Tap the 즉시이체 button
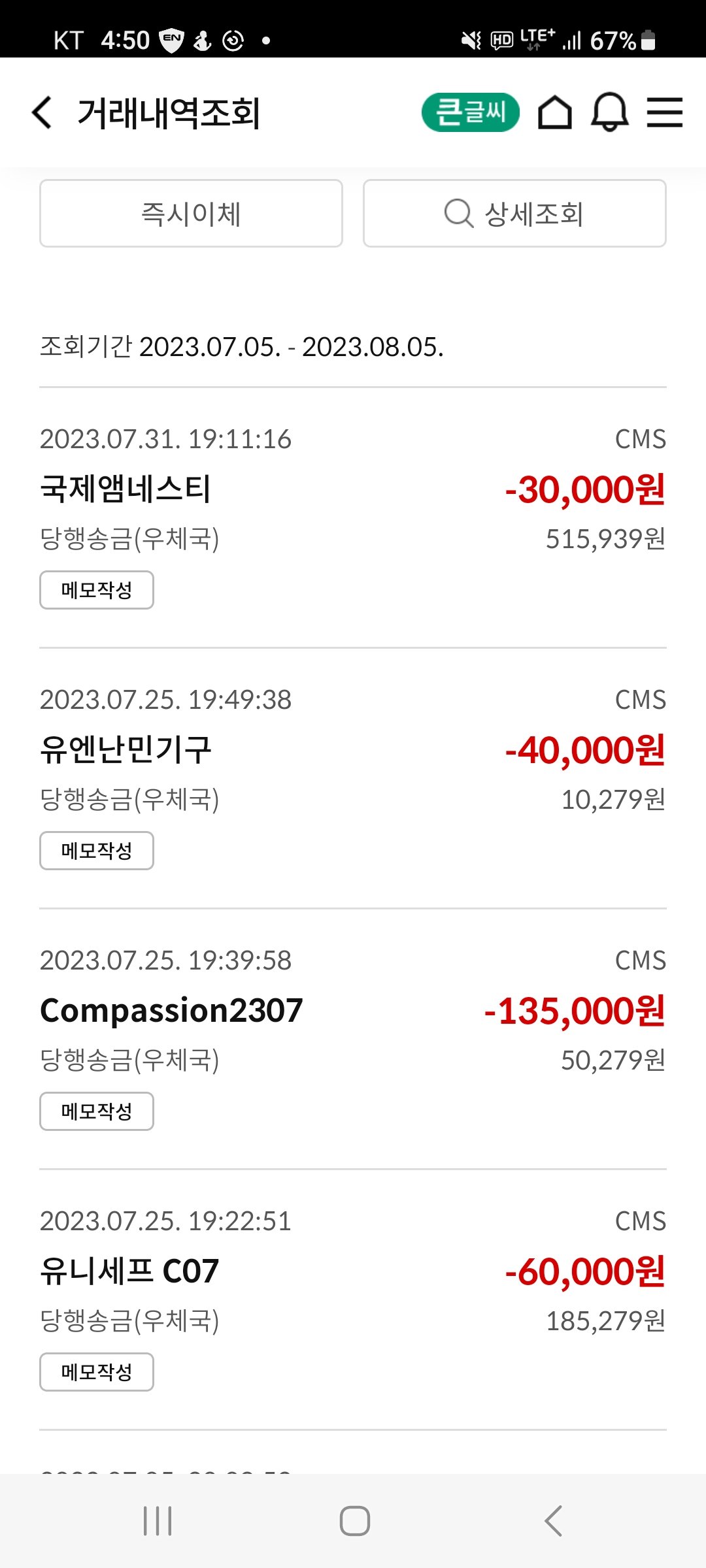Viewport: 706px width, 1568px height. (x=191, y=214)
